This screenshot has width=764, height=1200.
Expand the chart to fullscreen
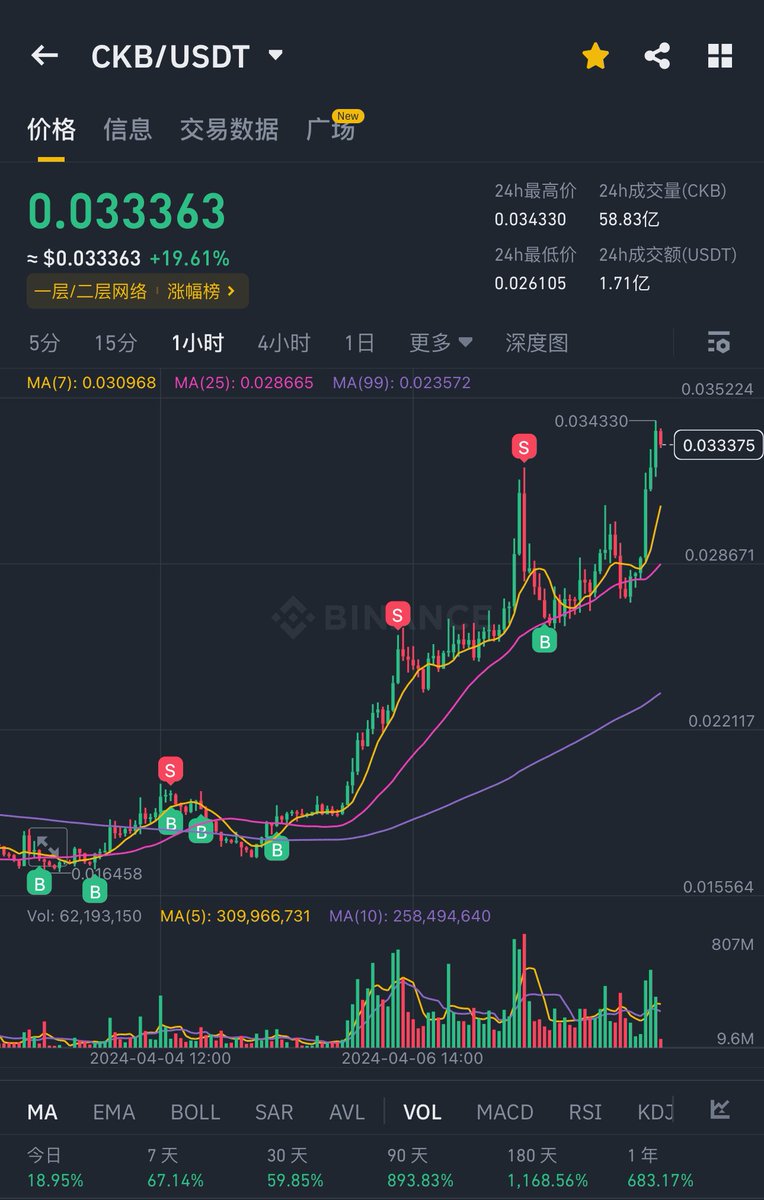click(x=47, y=849)
